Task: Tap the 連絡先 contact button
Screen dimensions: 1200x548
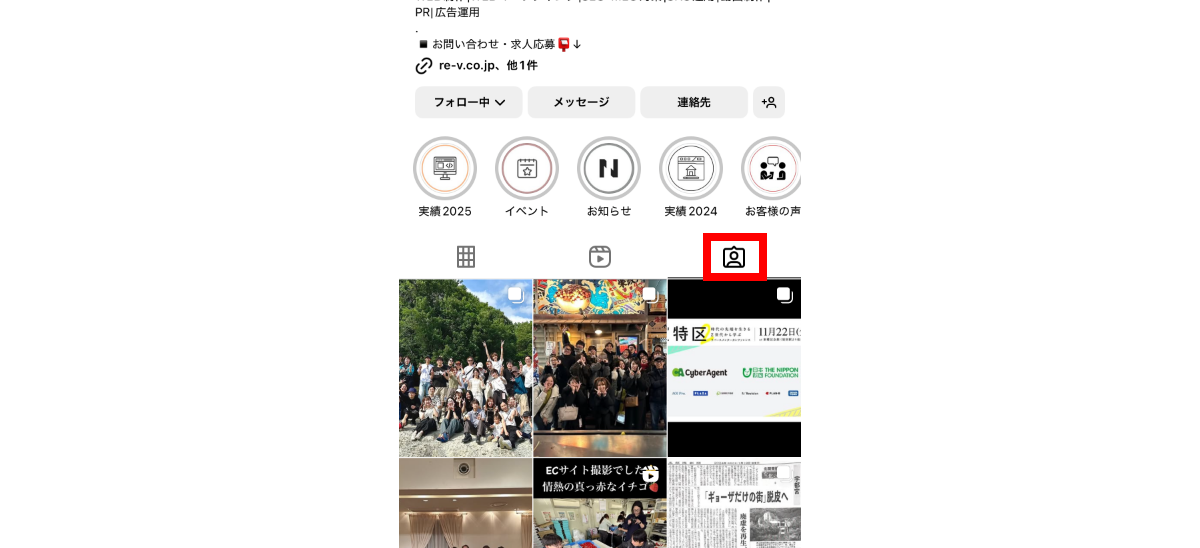Action: point(693,102)
